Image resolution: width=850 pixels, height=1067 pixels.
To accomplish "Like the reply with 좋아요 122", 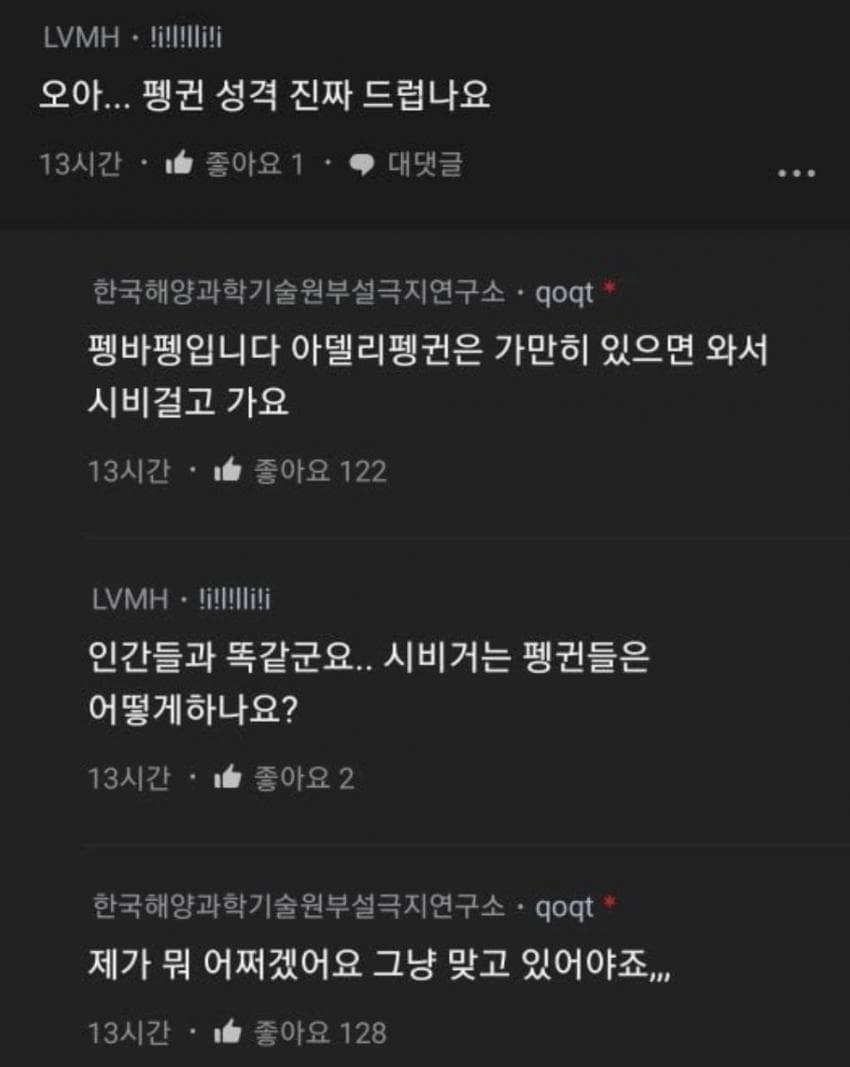I will point(228,471).
